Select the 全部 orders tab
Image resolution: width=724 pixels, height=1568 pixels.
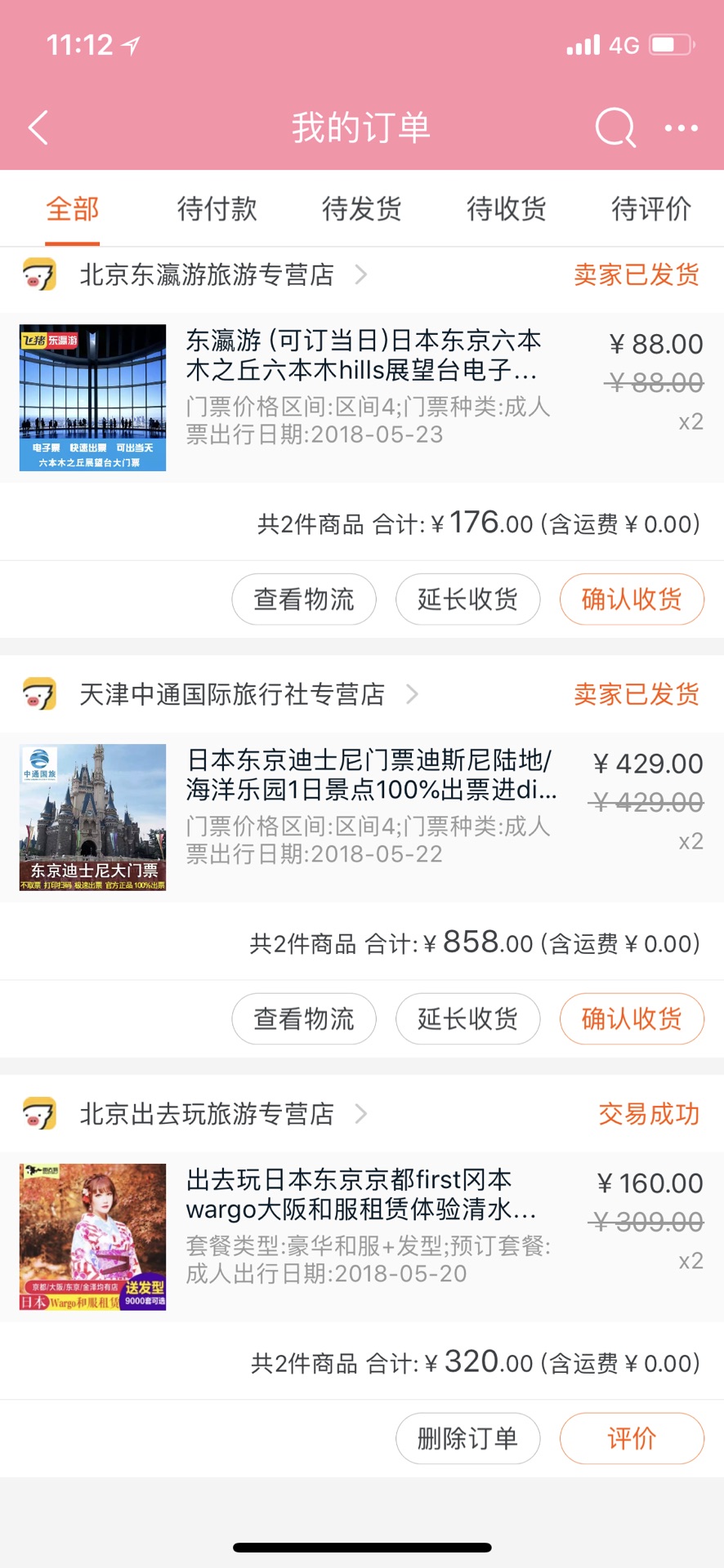point(73,209)
